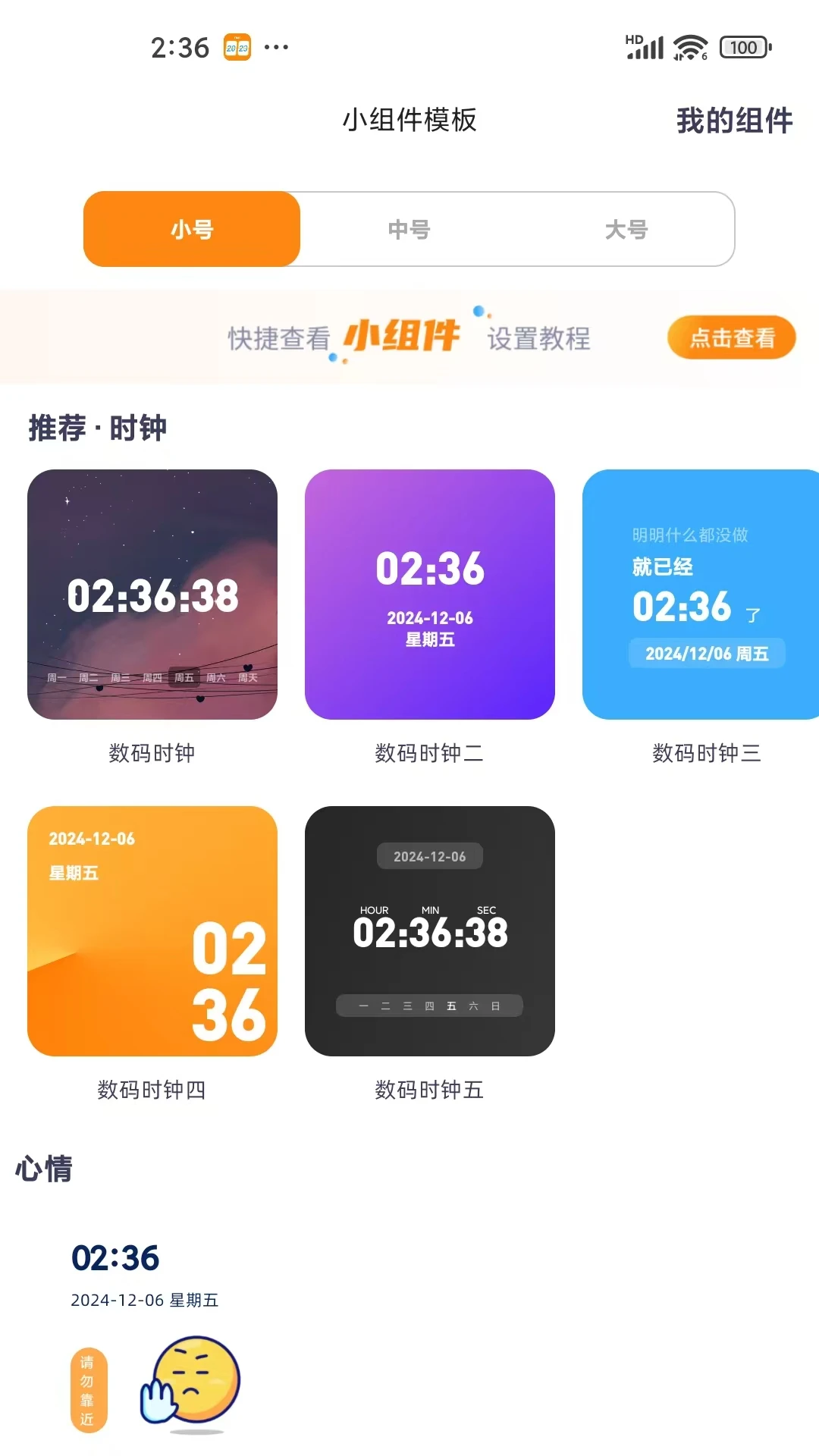Select the 小号 size tab
This screenshot has height=1456, width=819.
[x=191, y=229]
